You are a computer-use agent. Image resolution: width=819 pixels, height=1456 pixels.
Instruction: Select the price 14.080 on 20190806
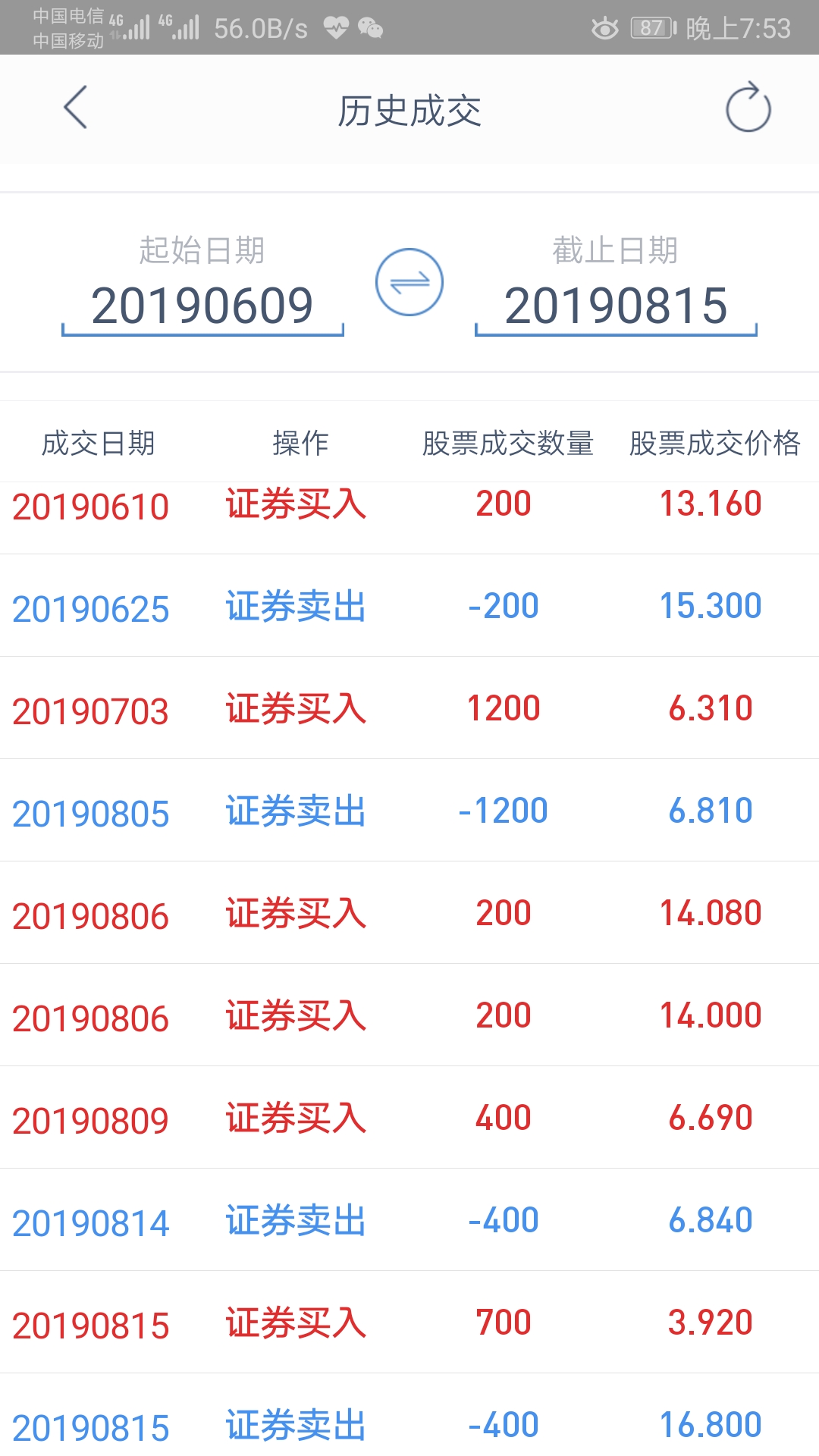[711, 914]
